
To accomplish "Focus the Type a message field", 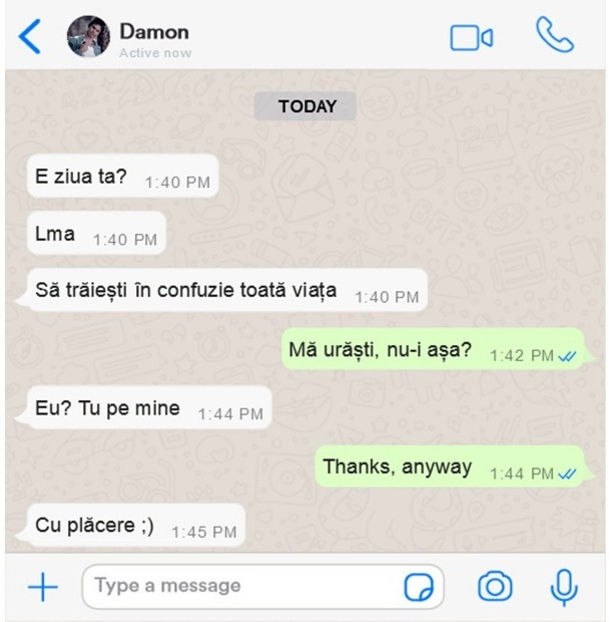I will pyautogui.click(x=240, y=586).
